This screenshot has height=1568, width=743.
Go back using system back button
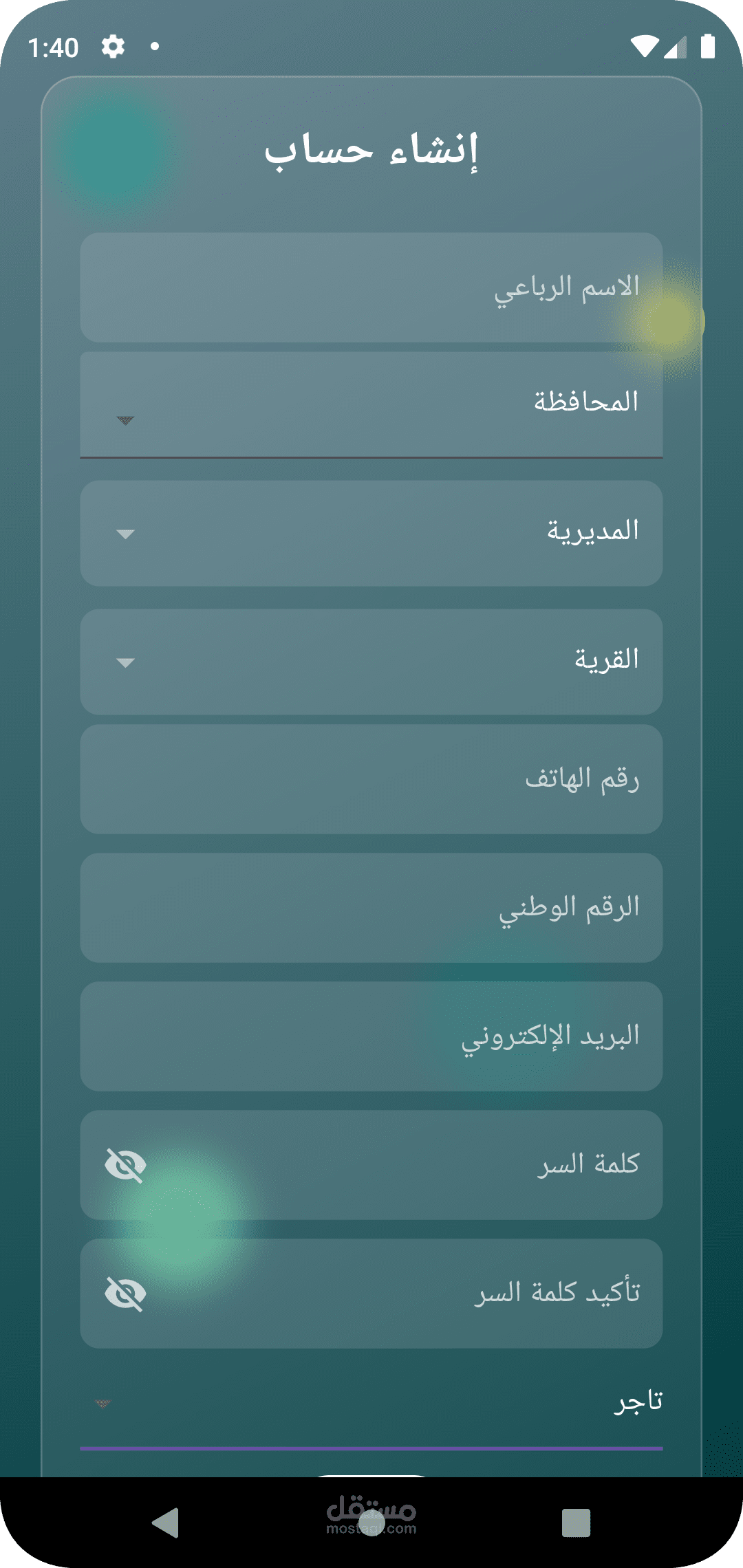166,1522
